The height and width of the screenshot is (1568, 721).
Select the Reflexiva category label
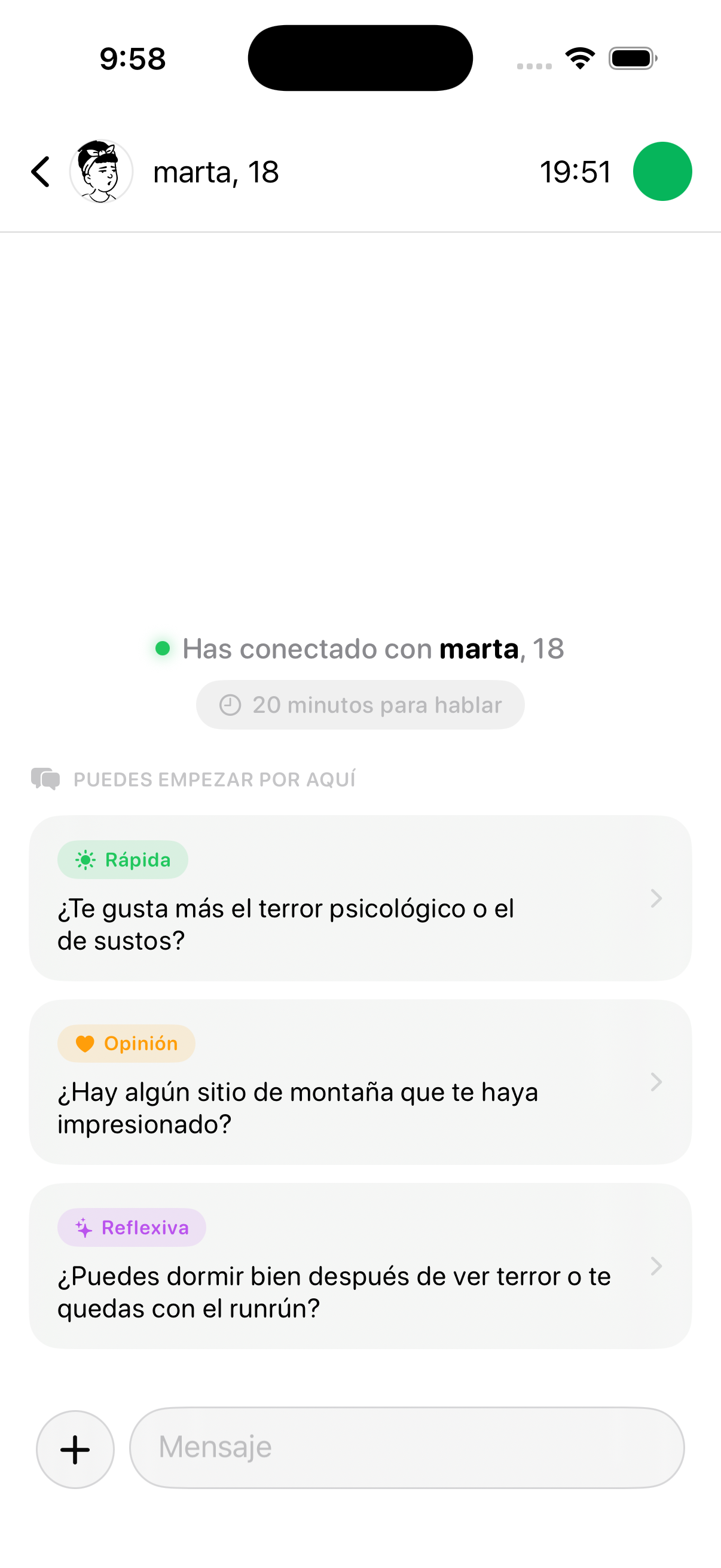pyautogui.click(x=145, y=1227)
